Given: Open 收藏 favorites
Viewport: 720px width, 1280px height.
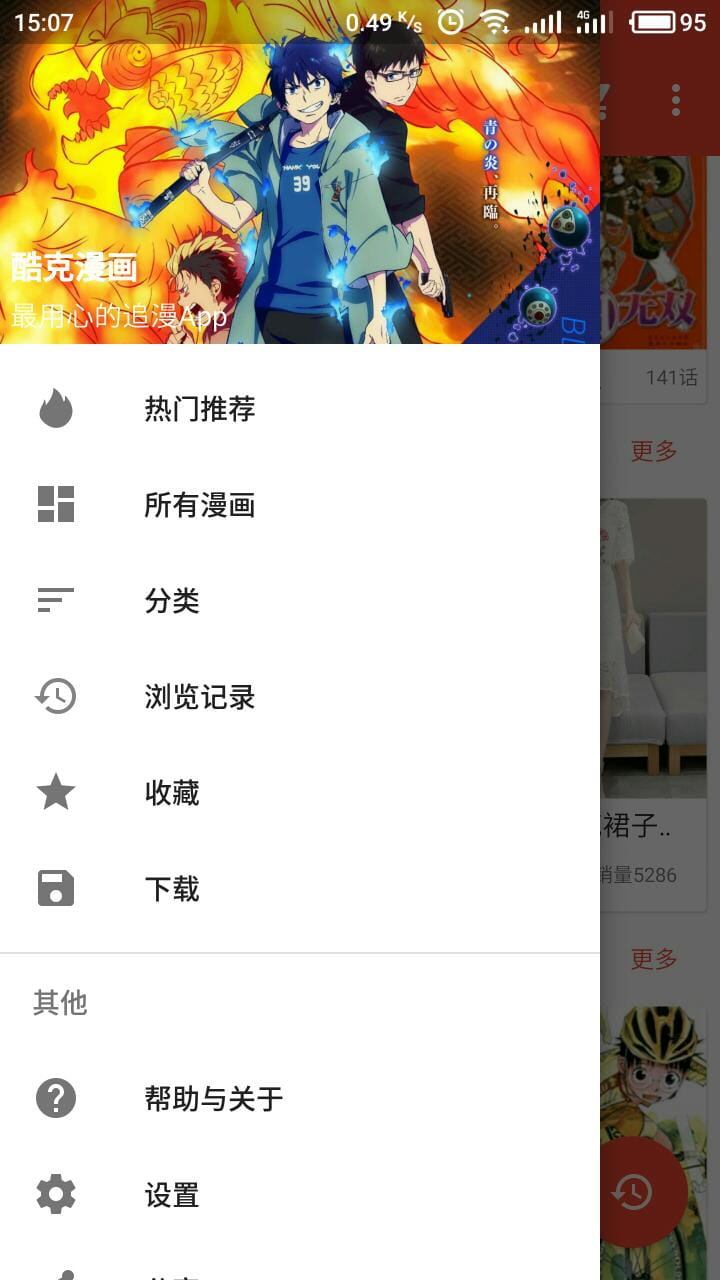Looking at the screenshot, I should [x=172, y=793].
